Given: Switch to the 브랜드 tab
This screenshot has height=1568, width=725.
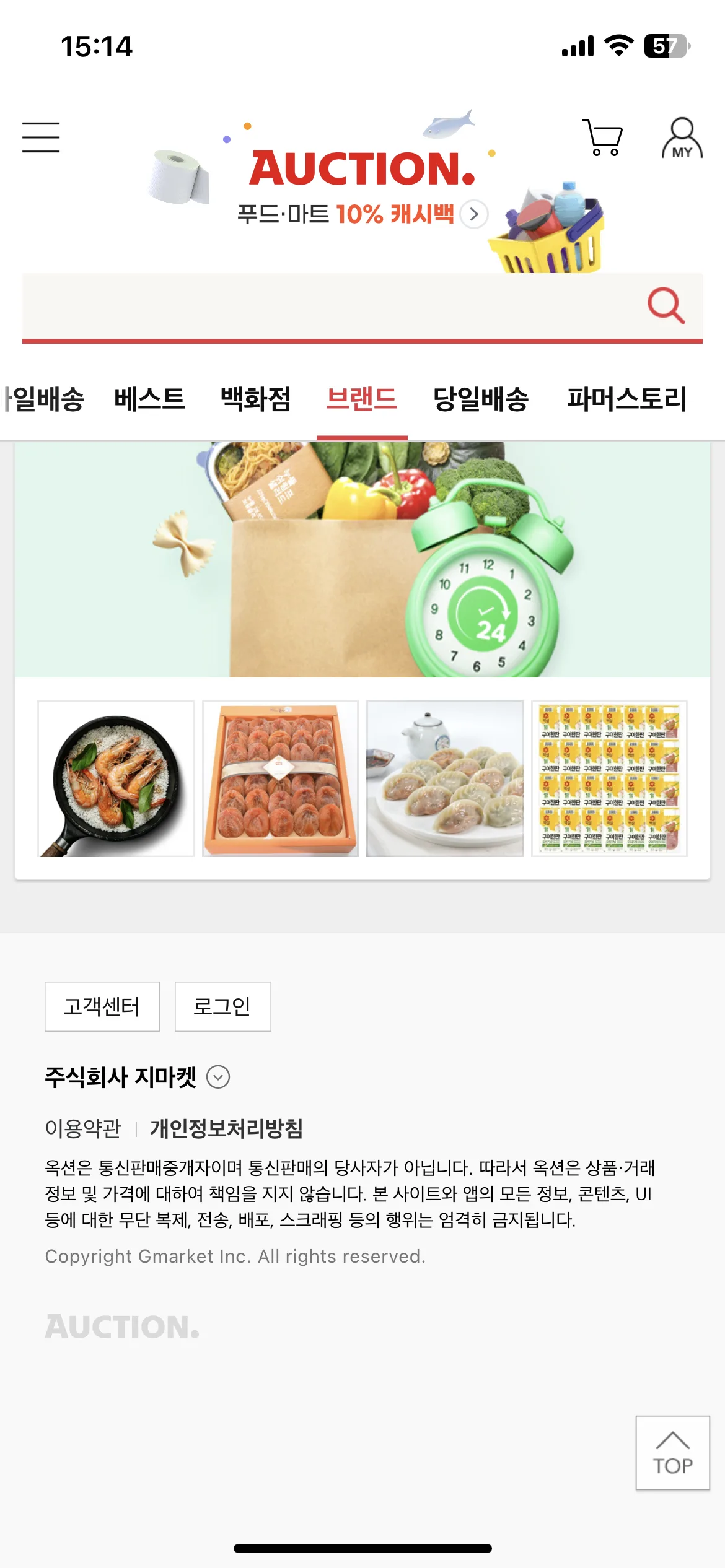Looking at the screenshot, I should pyautogui.click(x=362, y=399).
